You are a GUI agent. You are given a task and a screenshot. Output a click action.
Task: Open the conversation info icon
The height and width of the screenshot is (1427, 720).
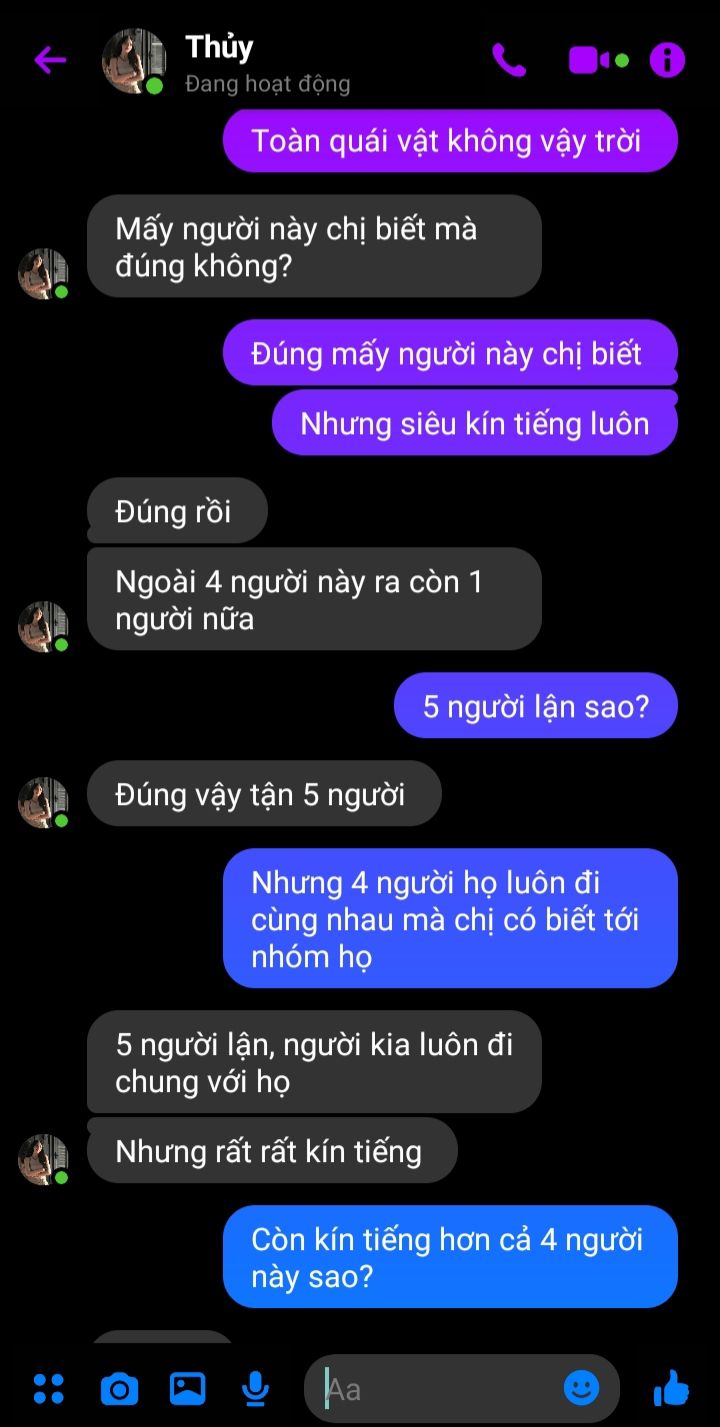pyautogui.click(x=667, y=61)
